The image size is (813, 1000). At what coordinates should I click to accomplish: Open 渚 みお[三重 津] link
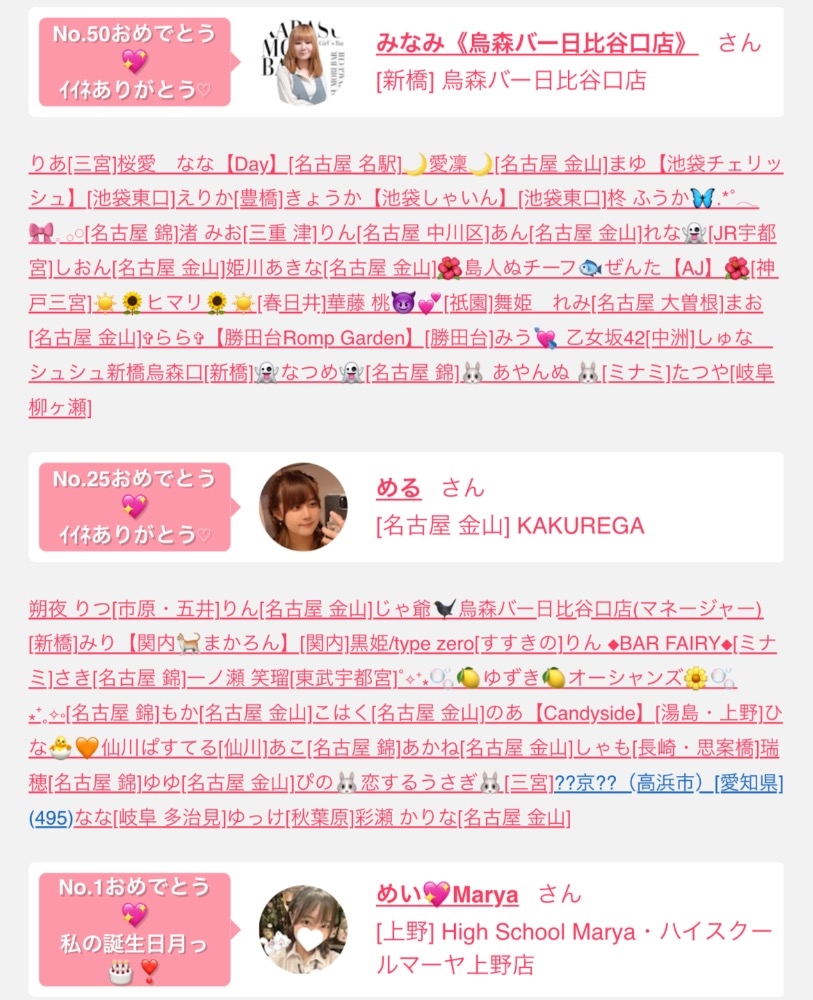tap(247, 233)
